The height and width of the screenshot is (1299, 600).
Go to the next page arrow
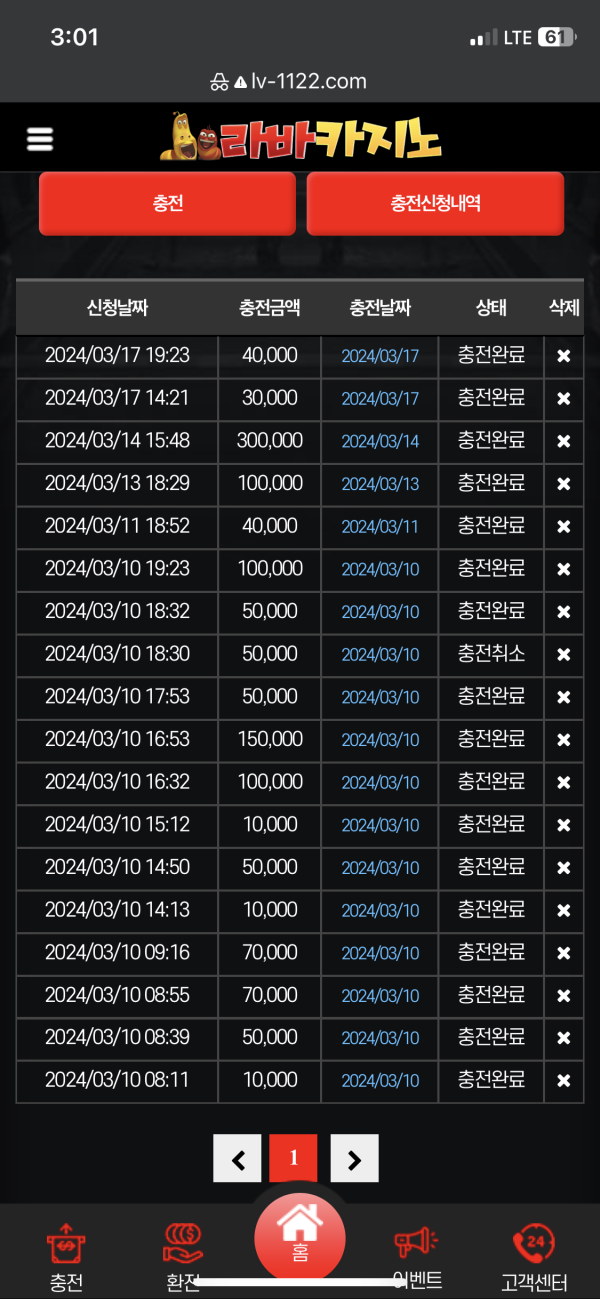(354, 1159)
